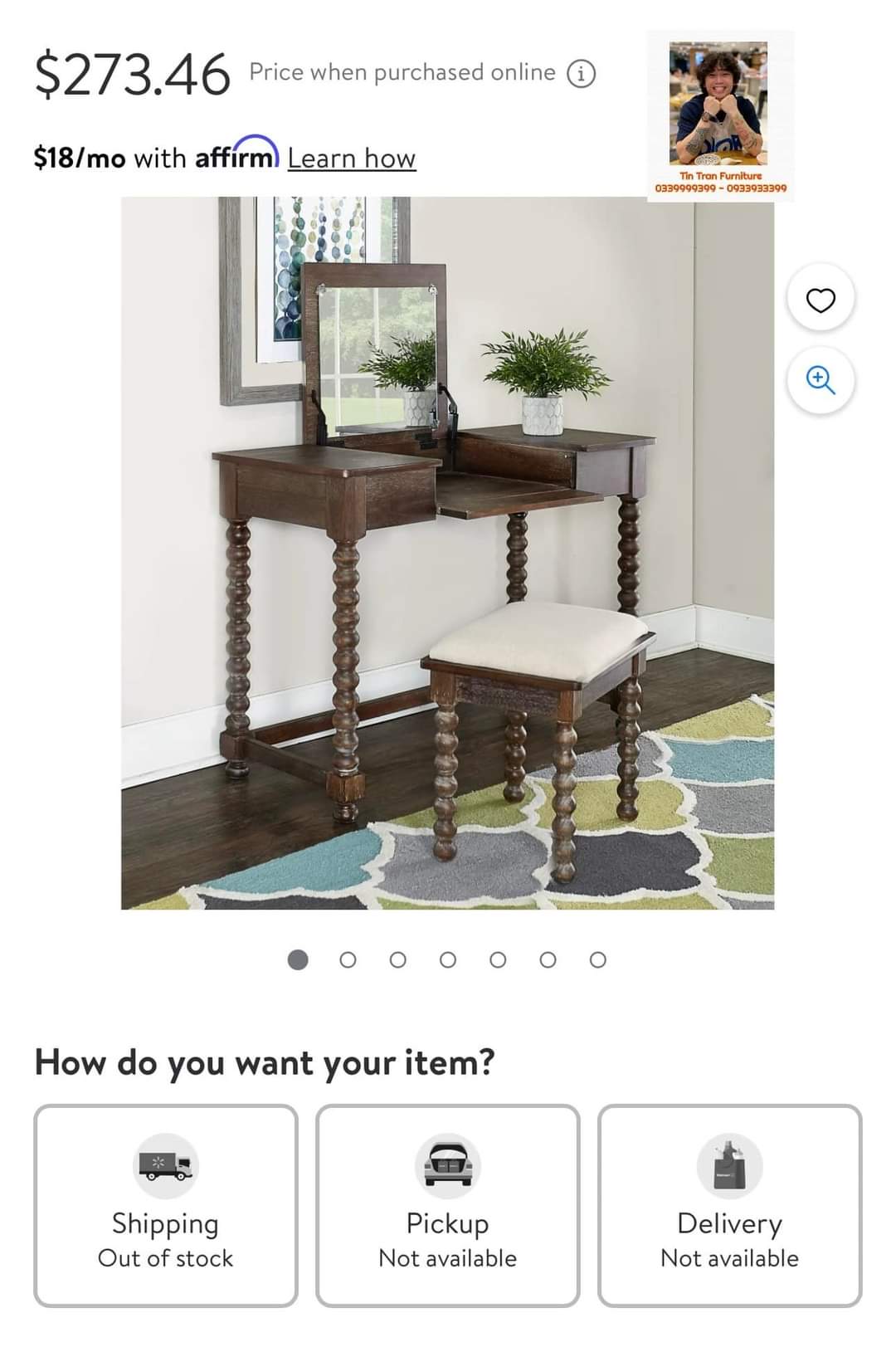Open the Affirm Learn how link
This screenshot has width=896, height=1347.
351,158
